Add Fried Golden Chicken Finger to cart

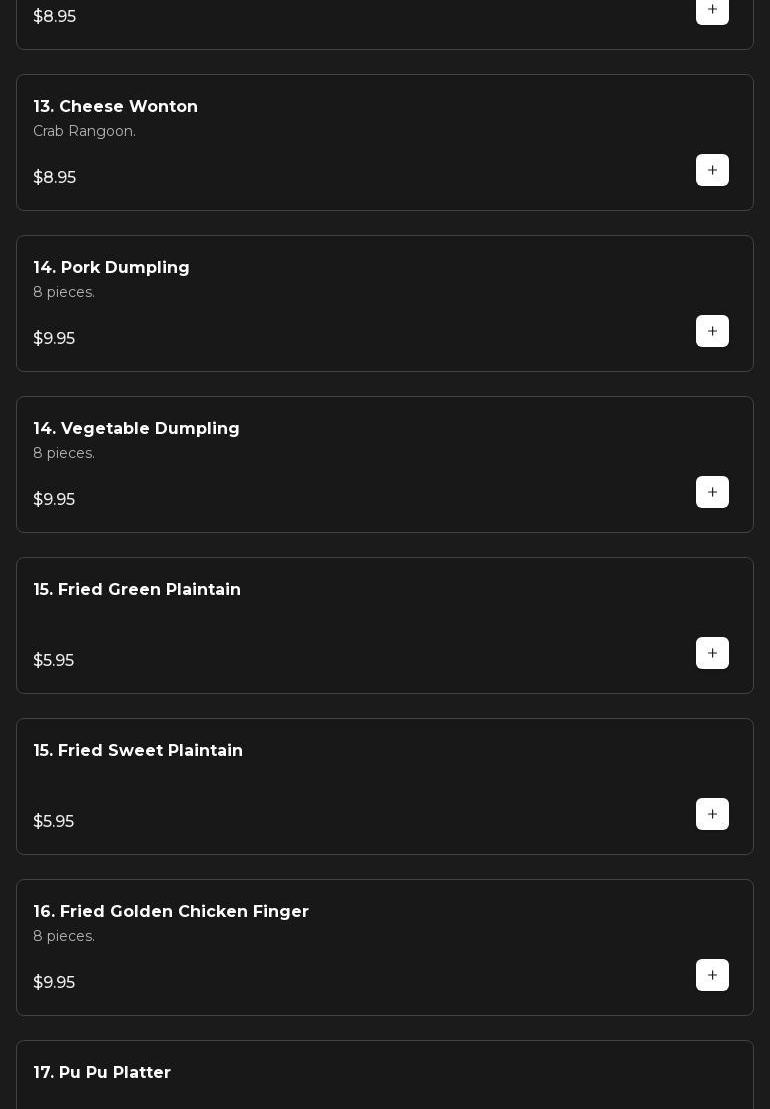(x=712, y=975)
